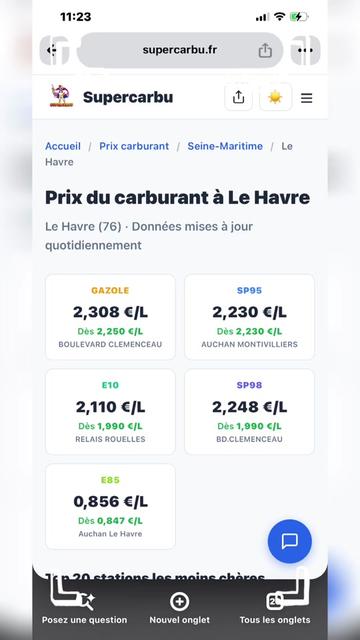Viewport: 360px width, 640px height.
Task: View the E10 price card
Action: pyautogui.click(x=110, y=411)
